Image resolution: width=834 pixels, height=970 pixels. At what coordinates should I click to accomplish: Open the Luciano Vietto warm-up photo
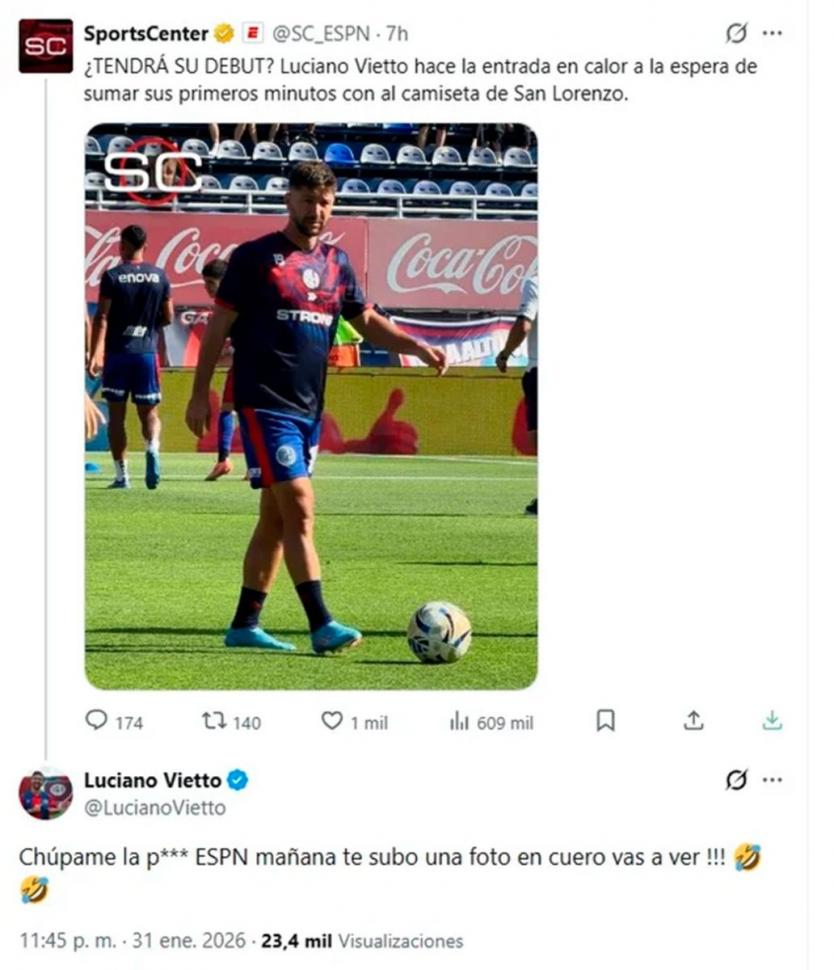click(x=310, y=405)
